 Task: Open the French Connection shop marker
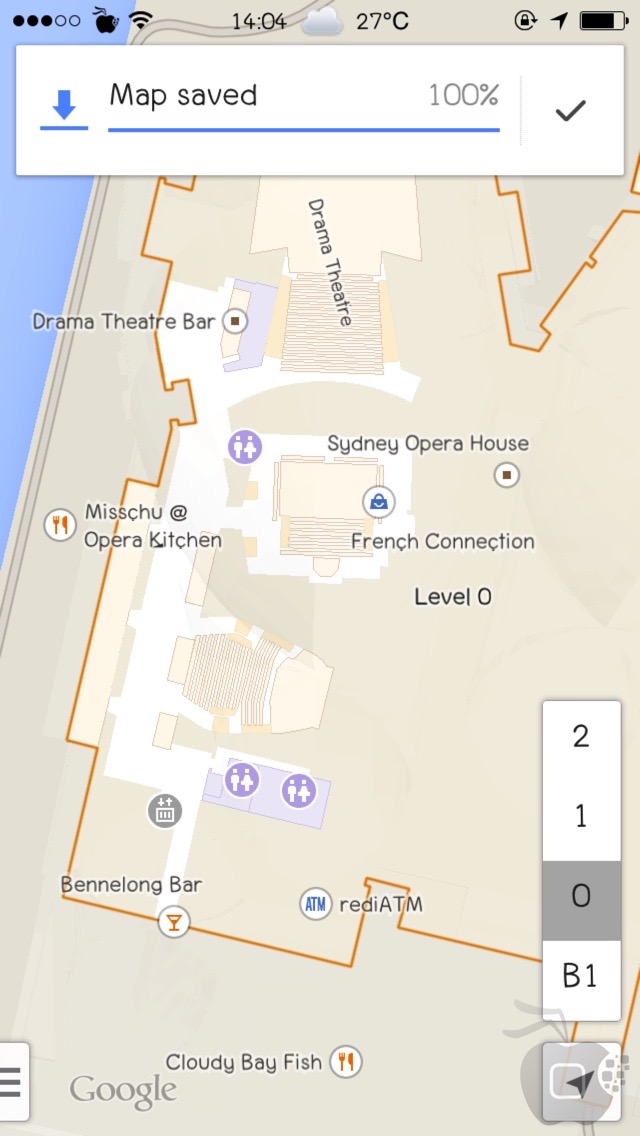point(379,501)
